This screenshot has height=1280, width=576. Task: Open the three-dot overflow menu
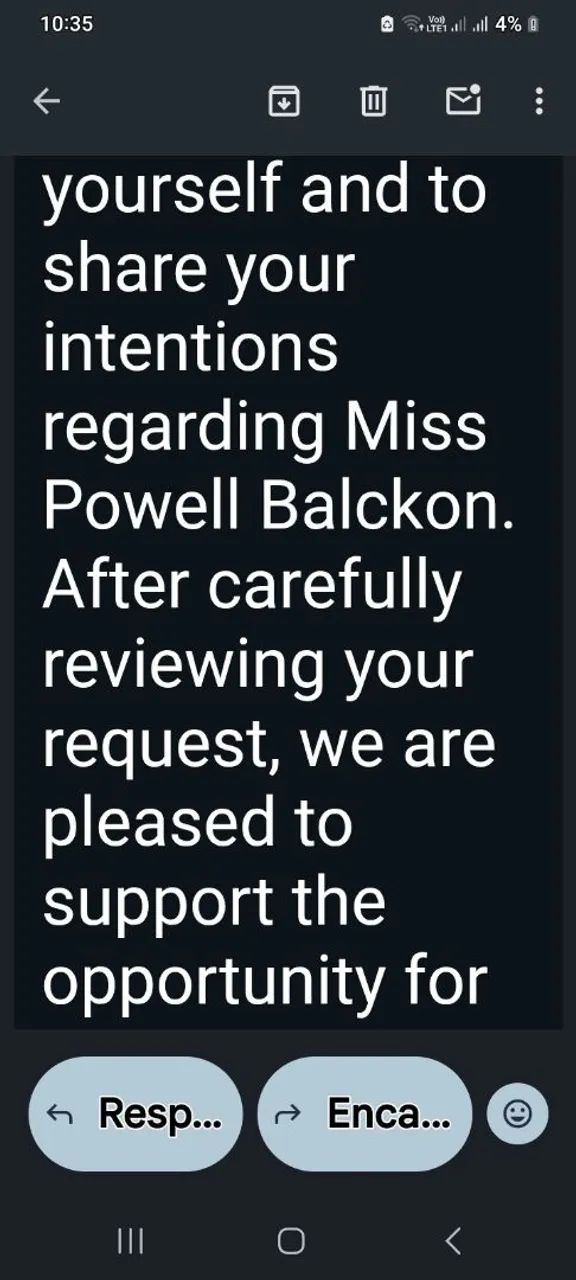(539, 100)
